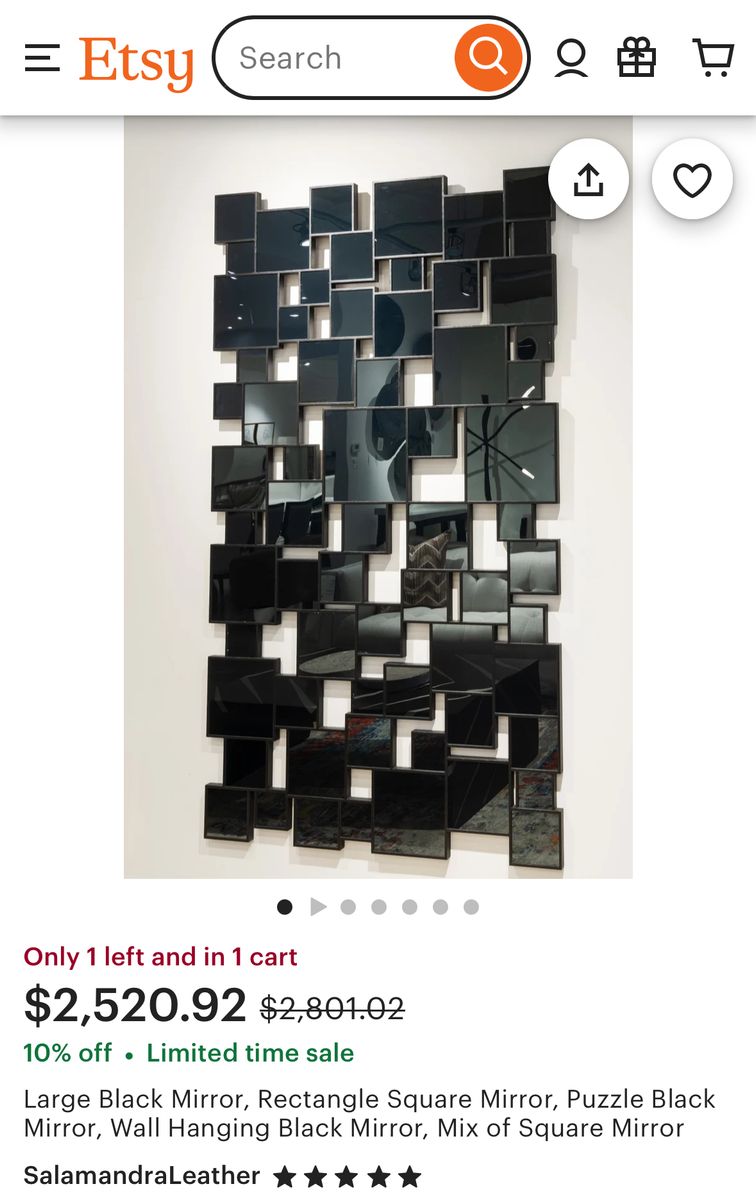Share this mirror listing
The height and width of the screenshot is (1200, 756).
click(x=589, y=180)
